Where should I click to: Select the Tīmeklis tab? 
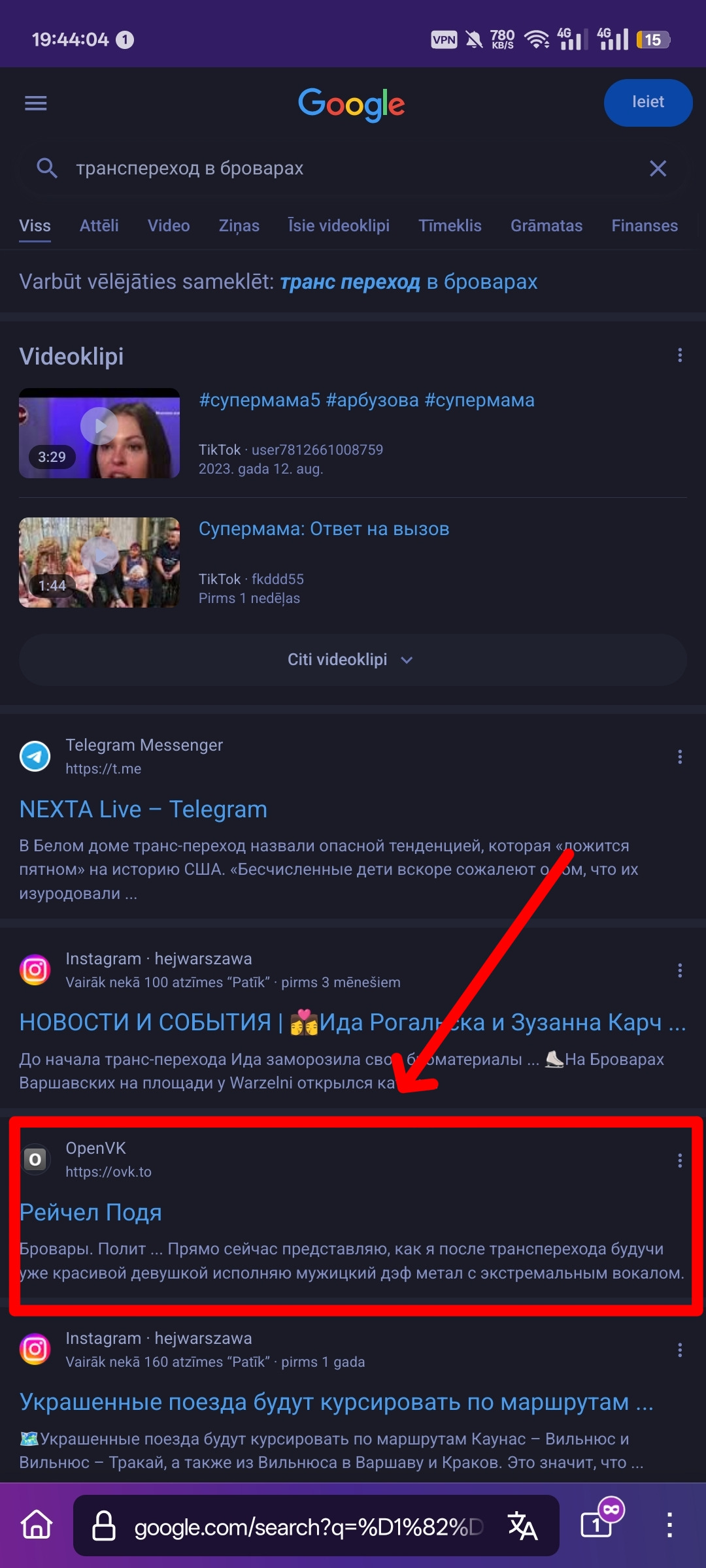pos(450,226)
